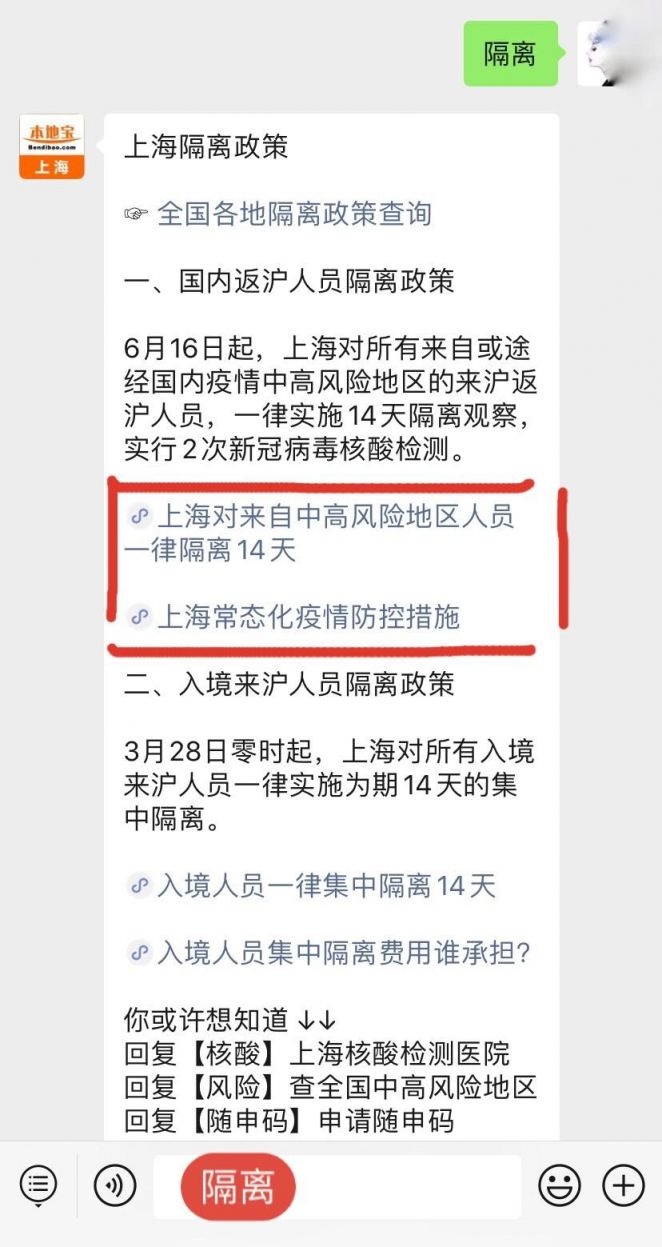Tap the message text input field

(400, 1186)
